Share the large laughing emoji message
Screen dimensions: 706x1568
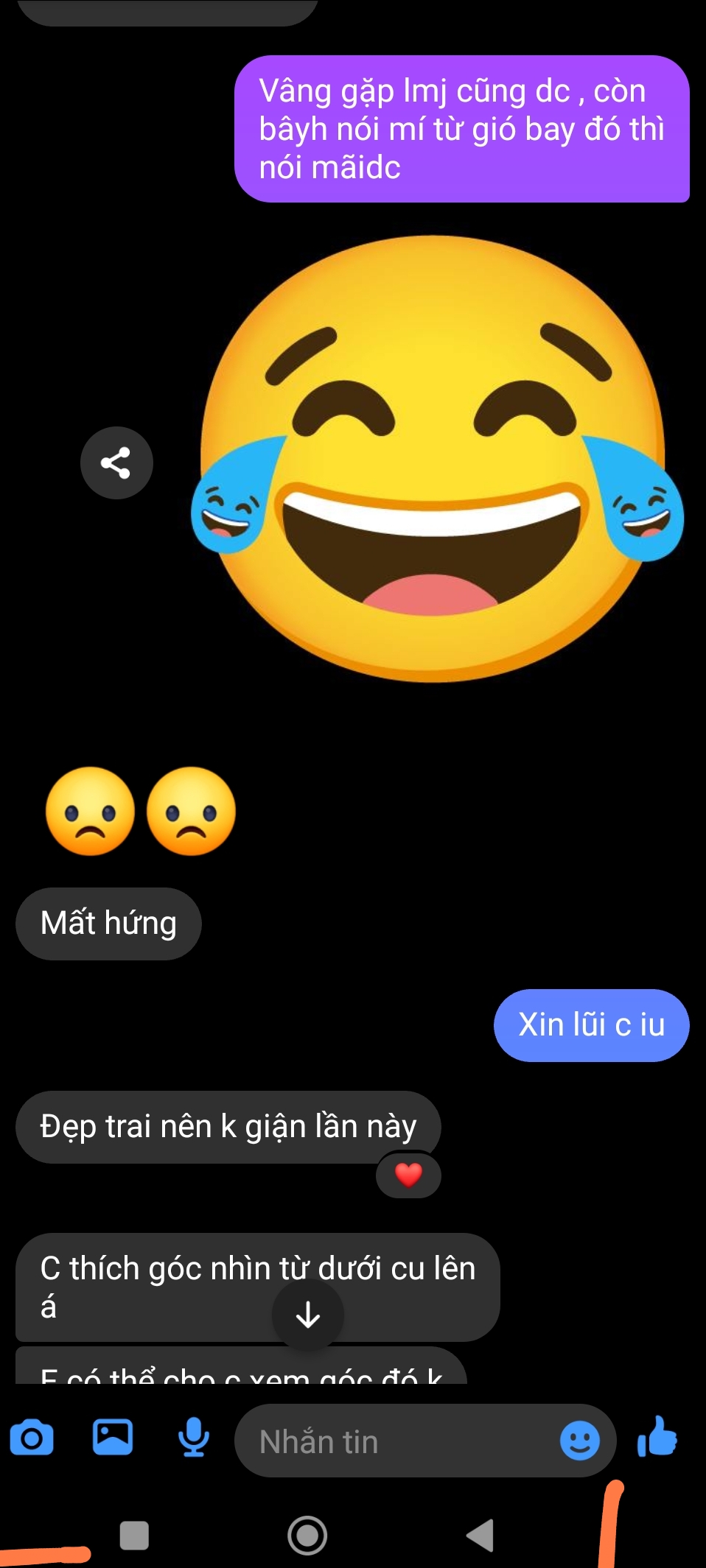click(116, 463)
